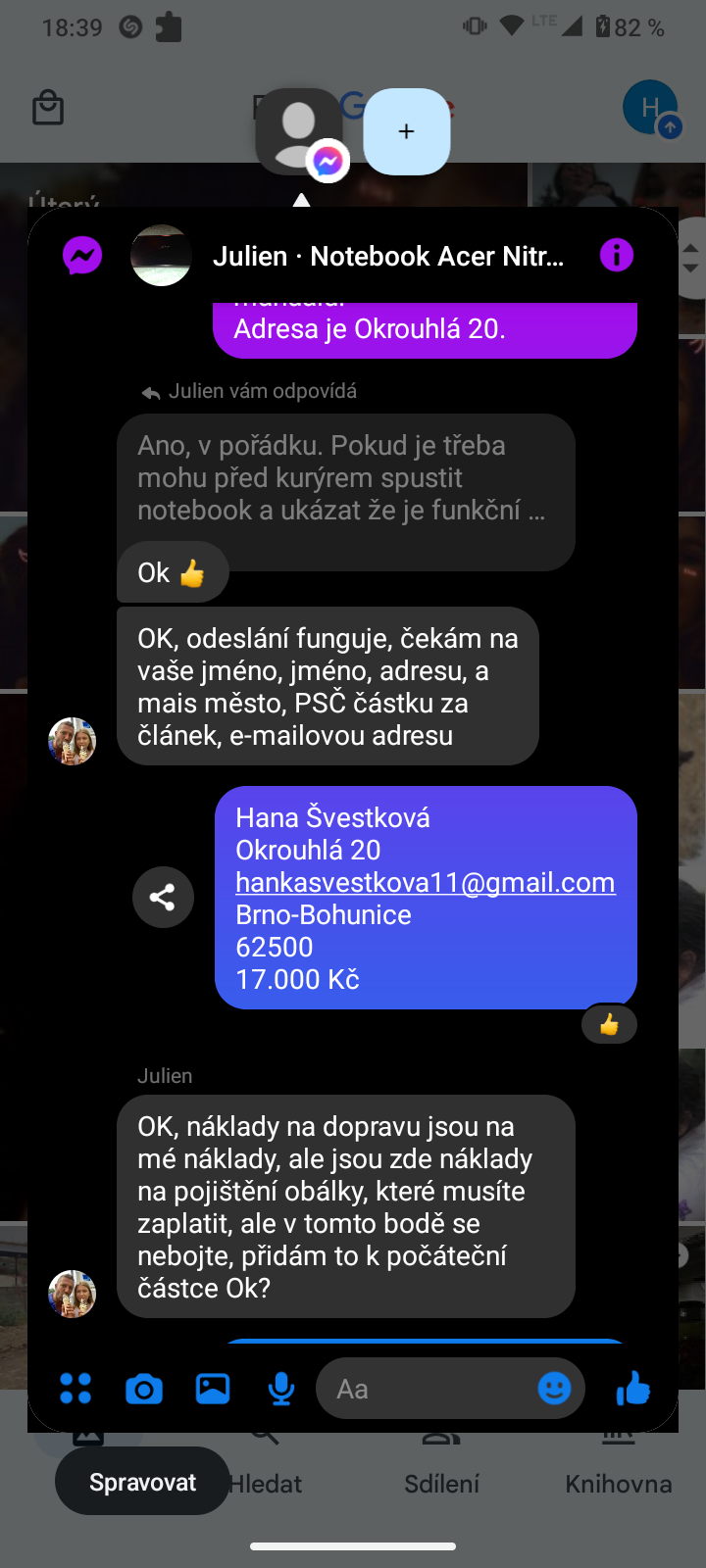The height and width of the screenshot is (1568, 706).
Task: Attach a photo from the gallery
Action: point(213,1389)
